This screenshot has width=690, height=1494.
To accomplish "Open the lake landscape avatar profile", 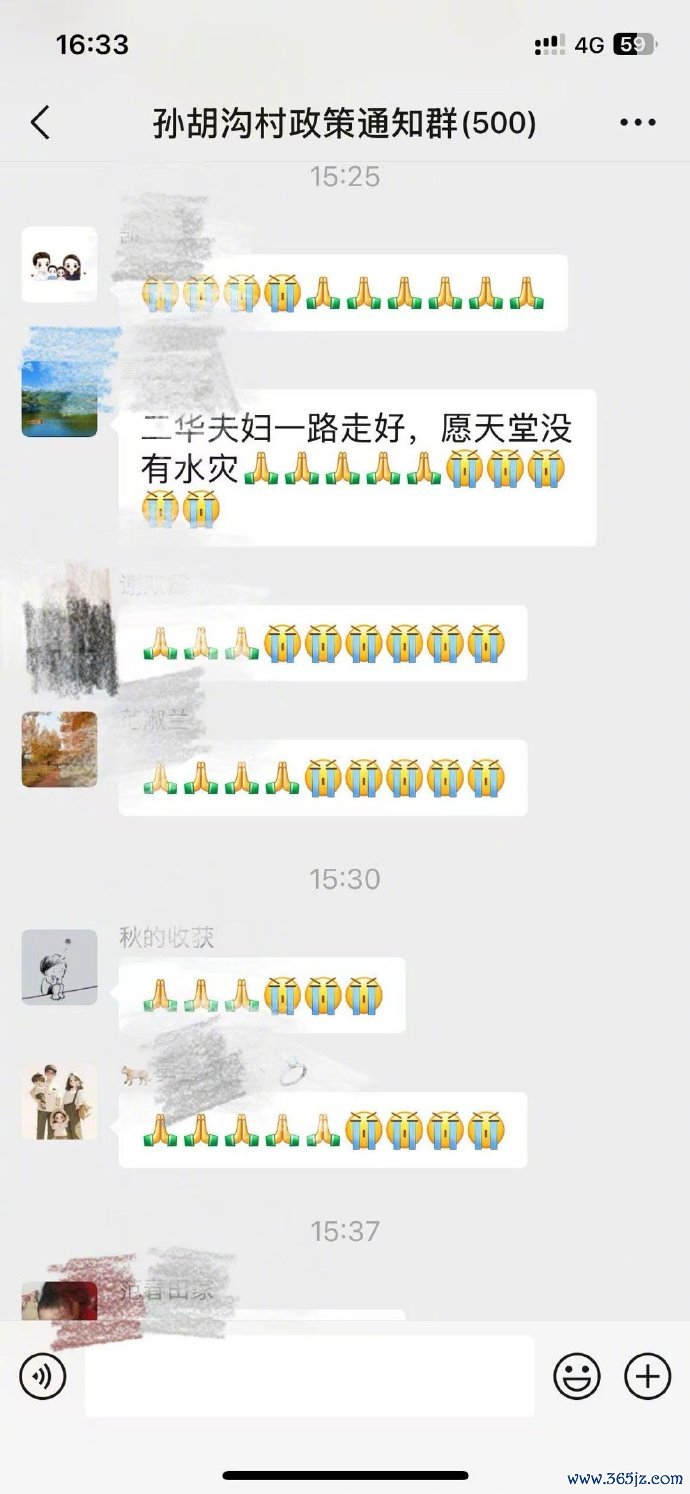I will [60, 398].
